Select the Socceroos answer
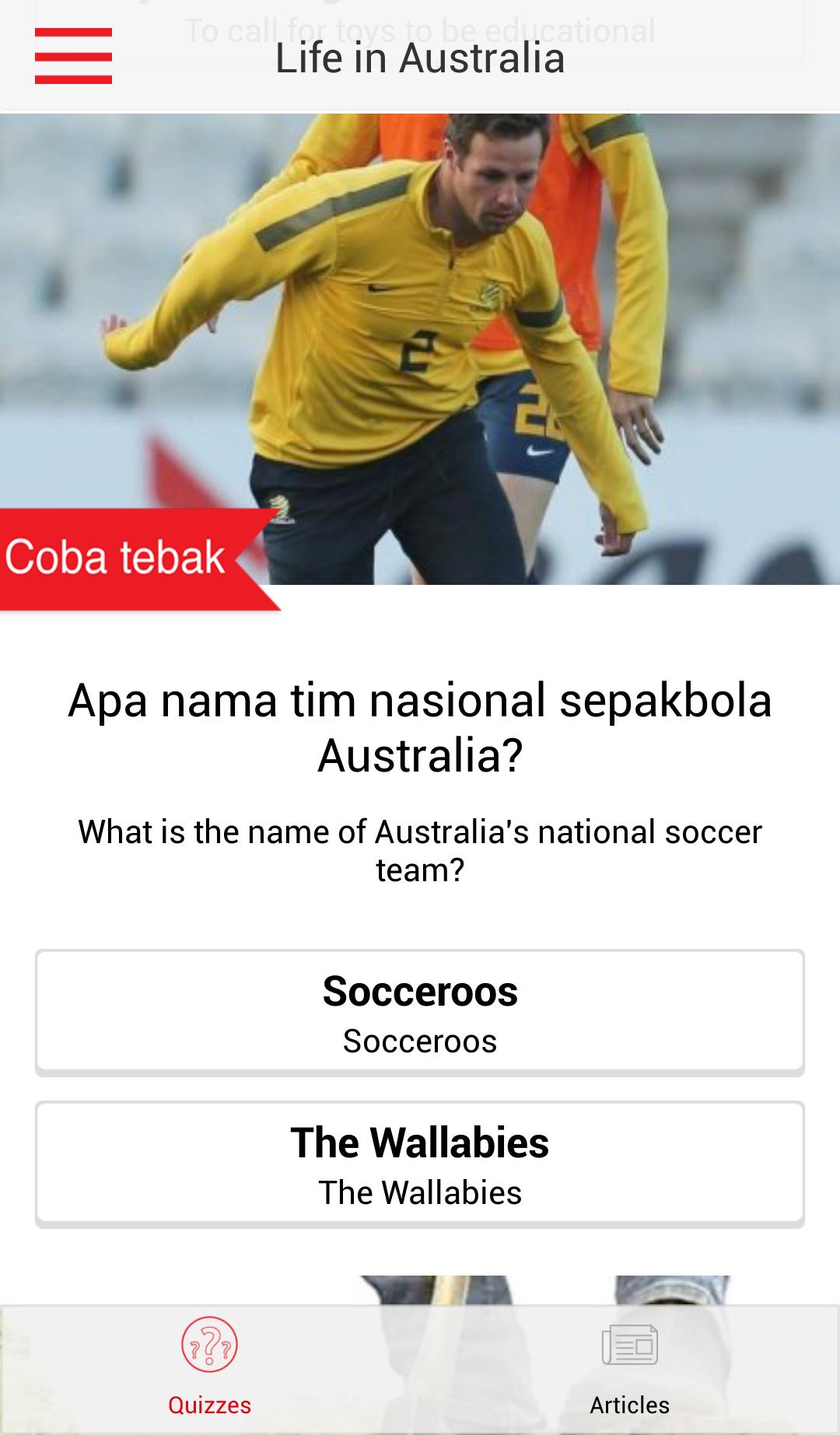The image size is (840, 1435). point(419,1011)
